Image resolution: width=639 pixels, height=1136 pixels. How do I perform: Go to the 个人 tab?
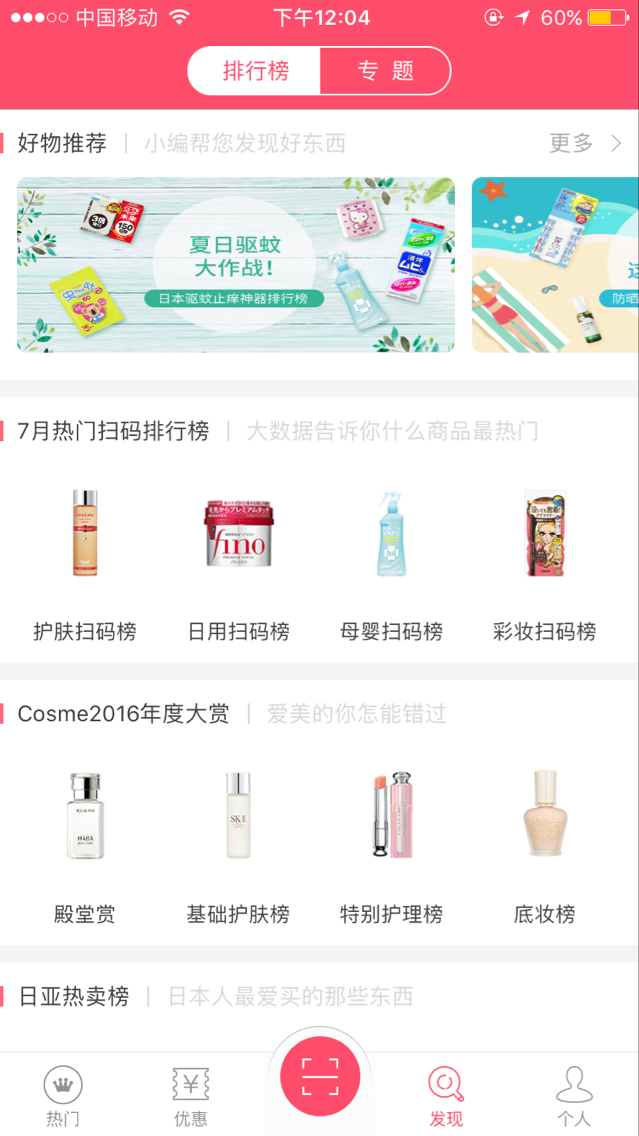[574, 1097]
